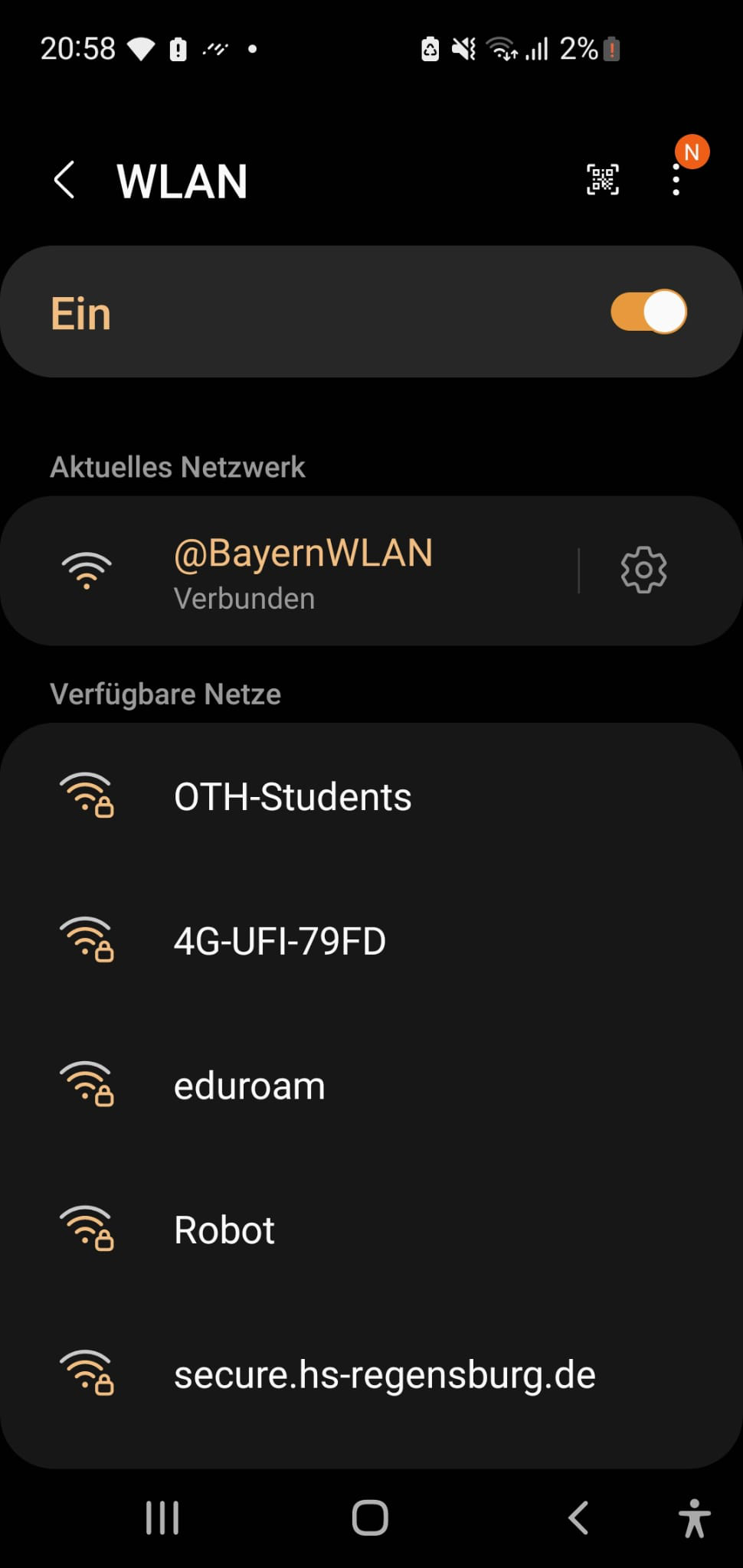This screenshot has height=1568, width=743.
Task: Open recent apps from navigation bar
Action: [x=162, y=1517]
